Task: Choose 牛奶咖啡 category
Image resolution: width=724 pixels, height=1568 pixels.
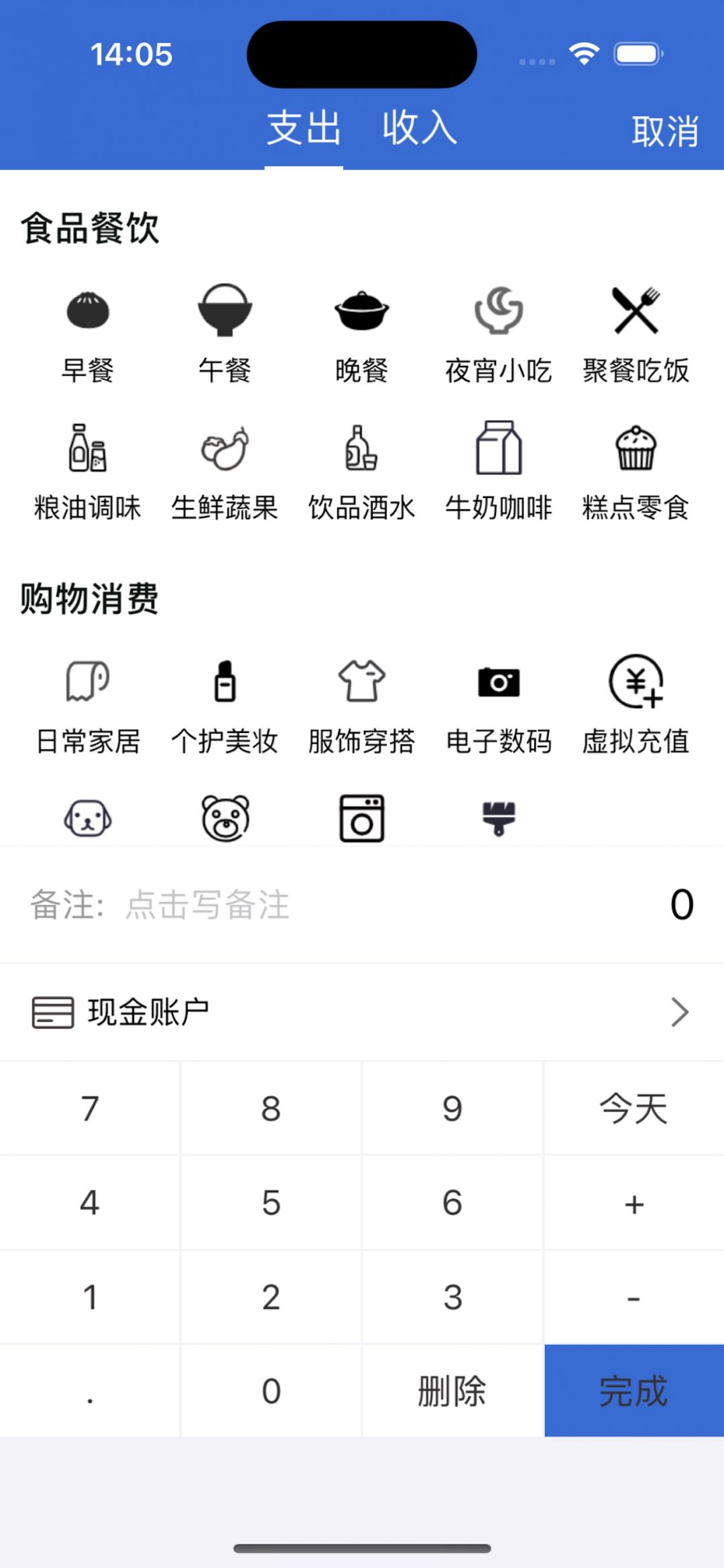Action: pyautogui.click(x=499, y=472)
